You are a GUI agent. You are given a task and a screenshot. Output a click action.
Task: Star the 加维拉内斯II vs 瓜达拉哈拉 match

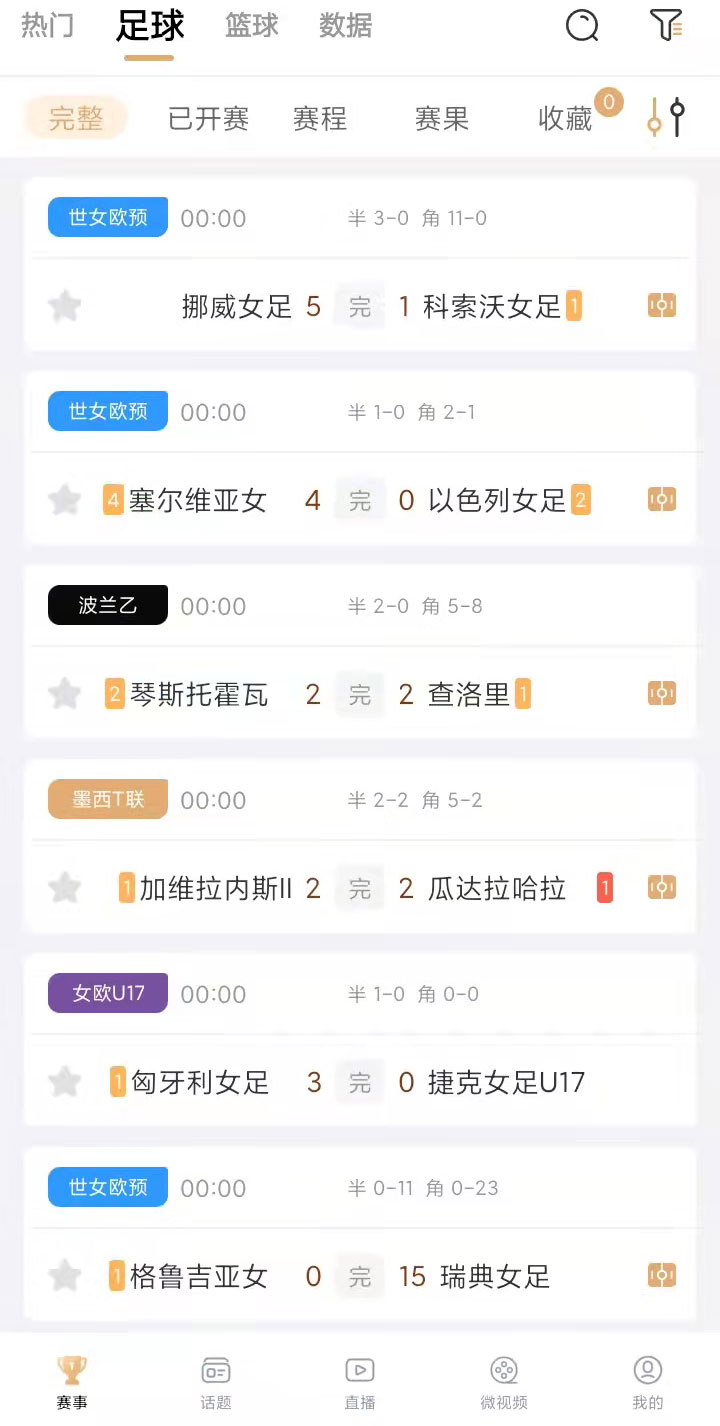coord(65,888)
